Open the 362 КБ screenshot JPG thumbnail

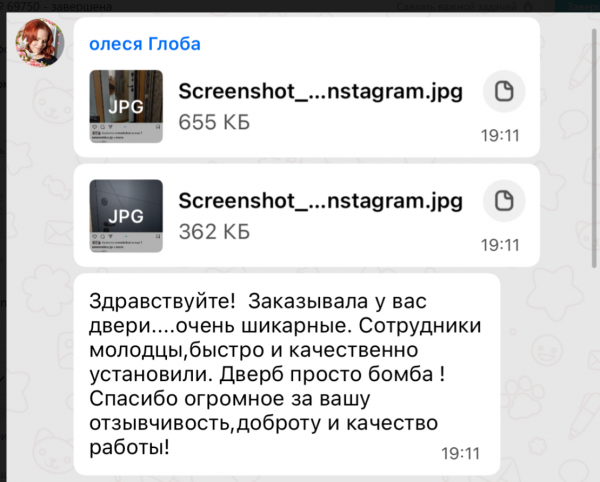pos(126,215)
